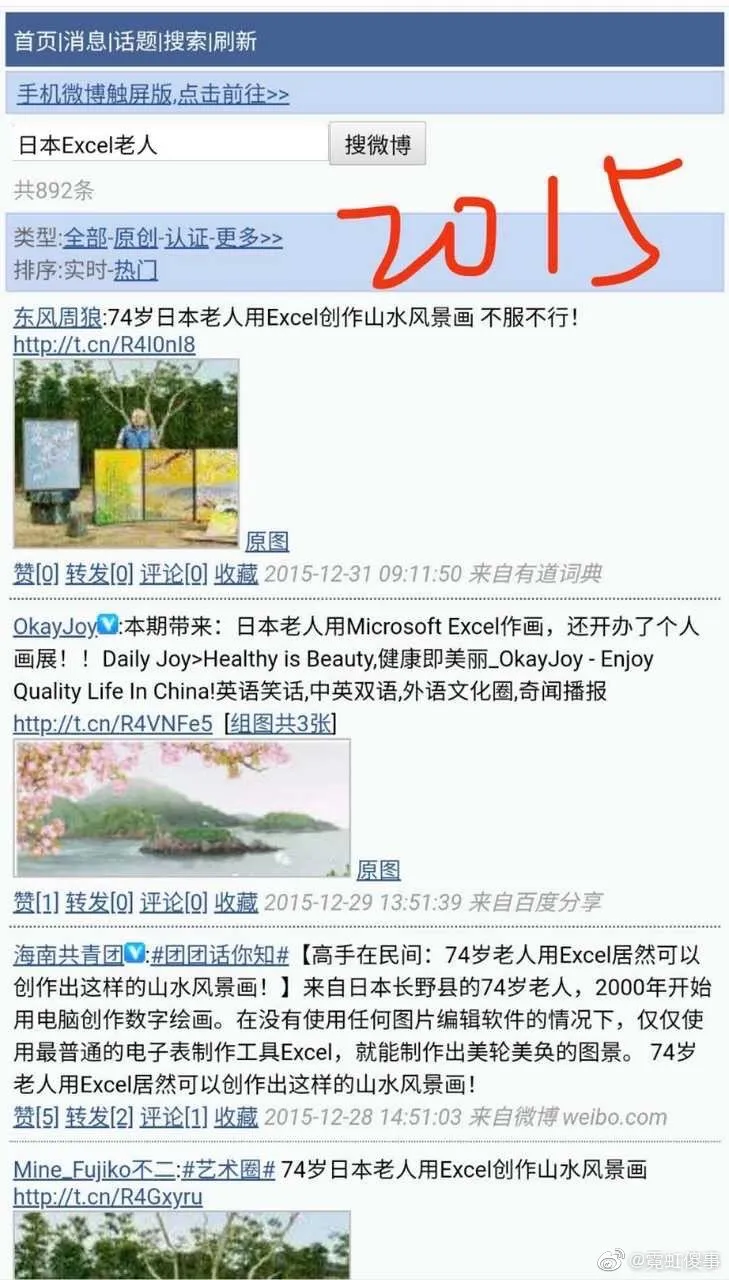Expand 更多>> type filters
729x1280 pixels.
pyautogui.click(x=249, y=238)
